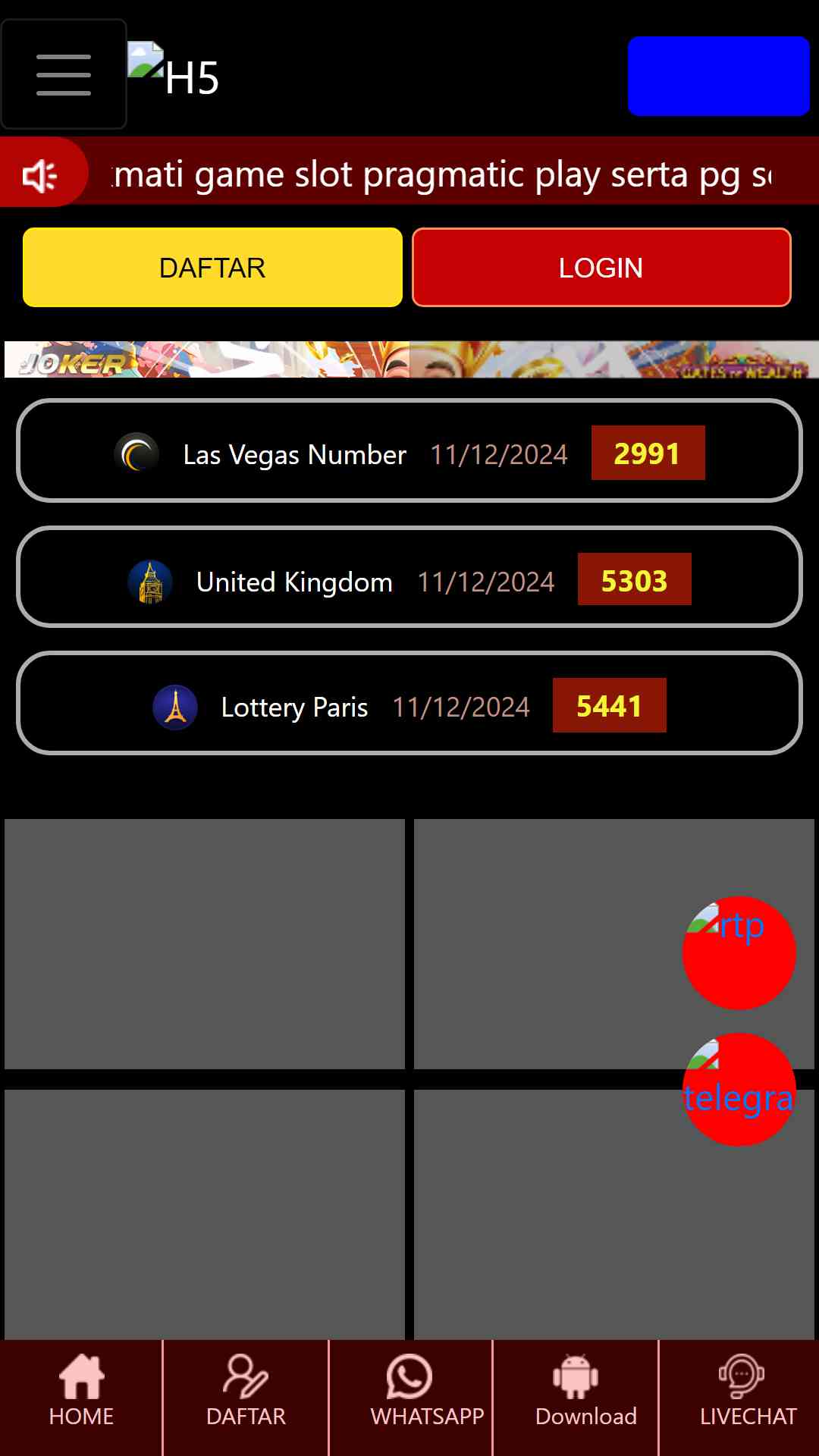Contact via WHATSAPP in bottom bar
This screenshot has height=1456, width=819.
coord(410,1398)
